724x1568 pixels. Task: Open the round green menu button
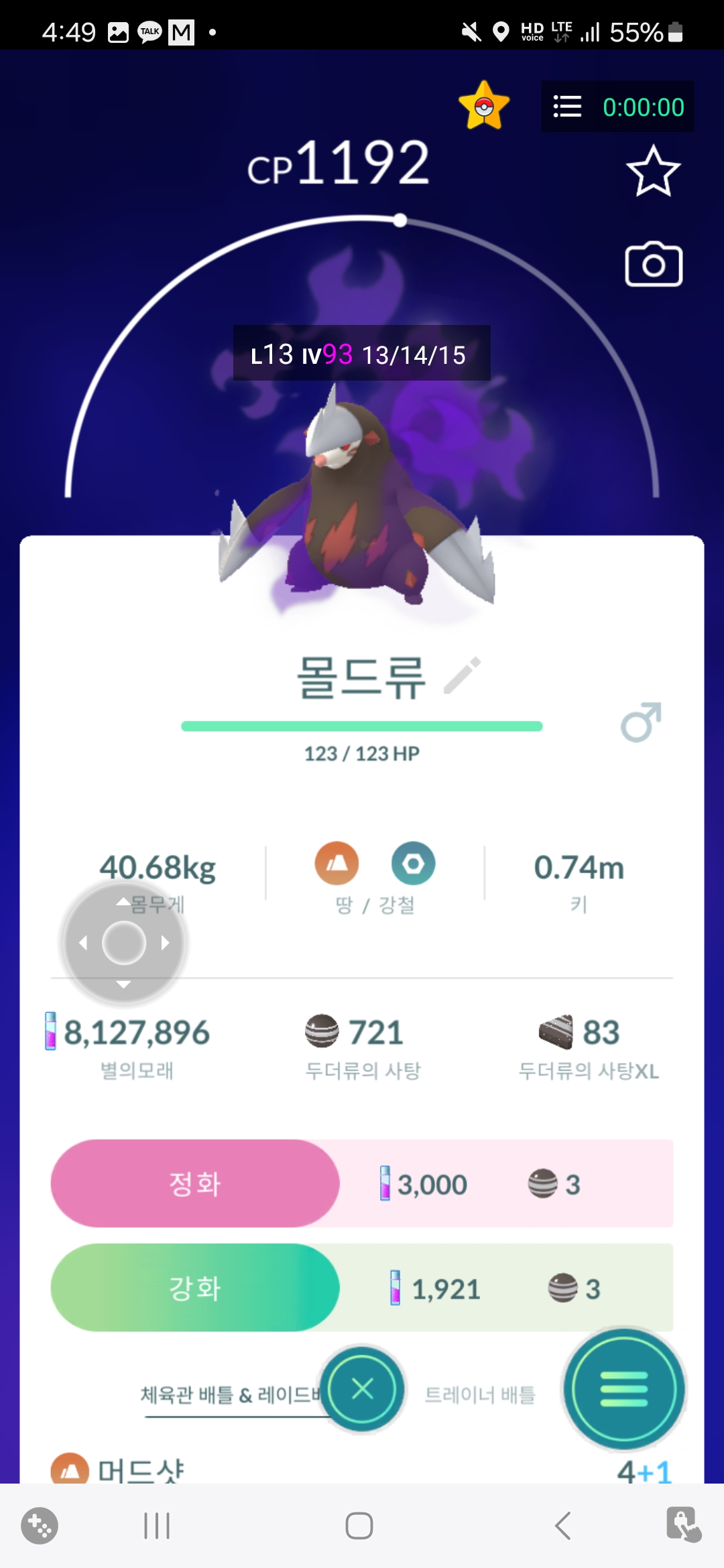pos(624,1388)
